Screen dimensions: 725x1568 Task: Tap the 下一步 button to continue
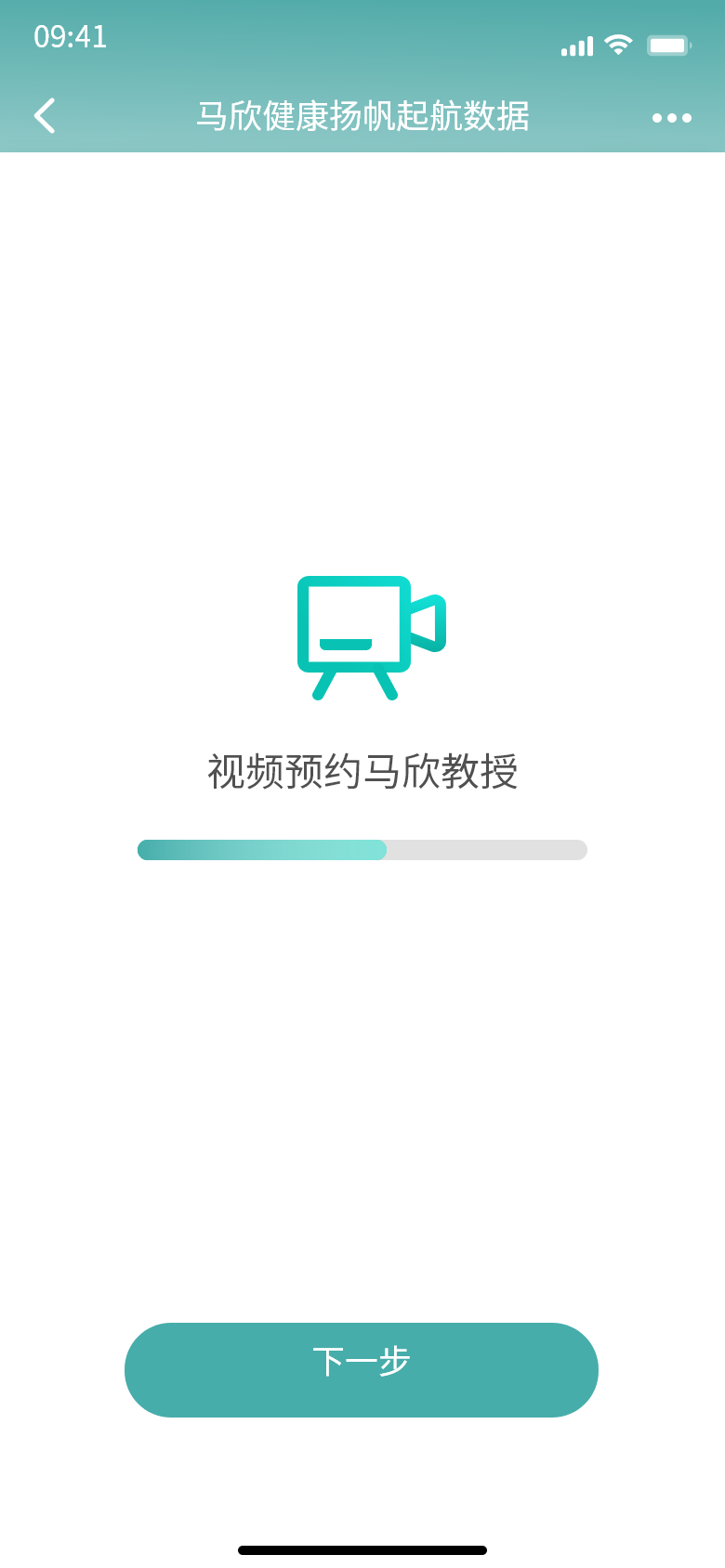pyautogui.click(x=362, y=1369)
